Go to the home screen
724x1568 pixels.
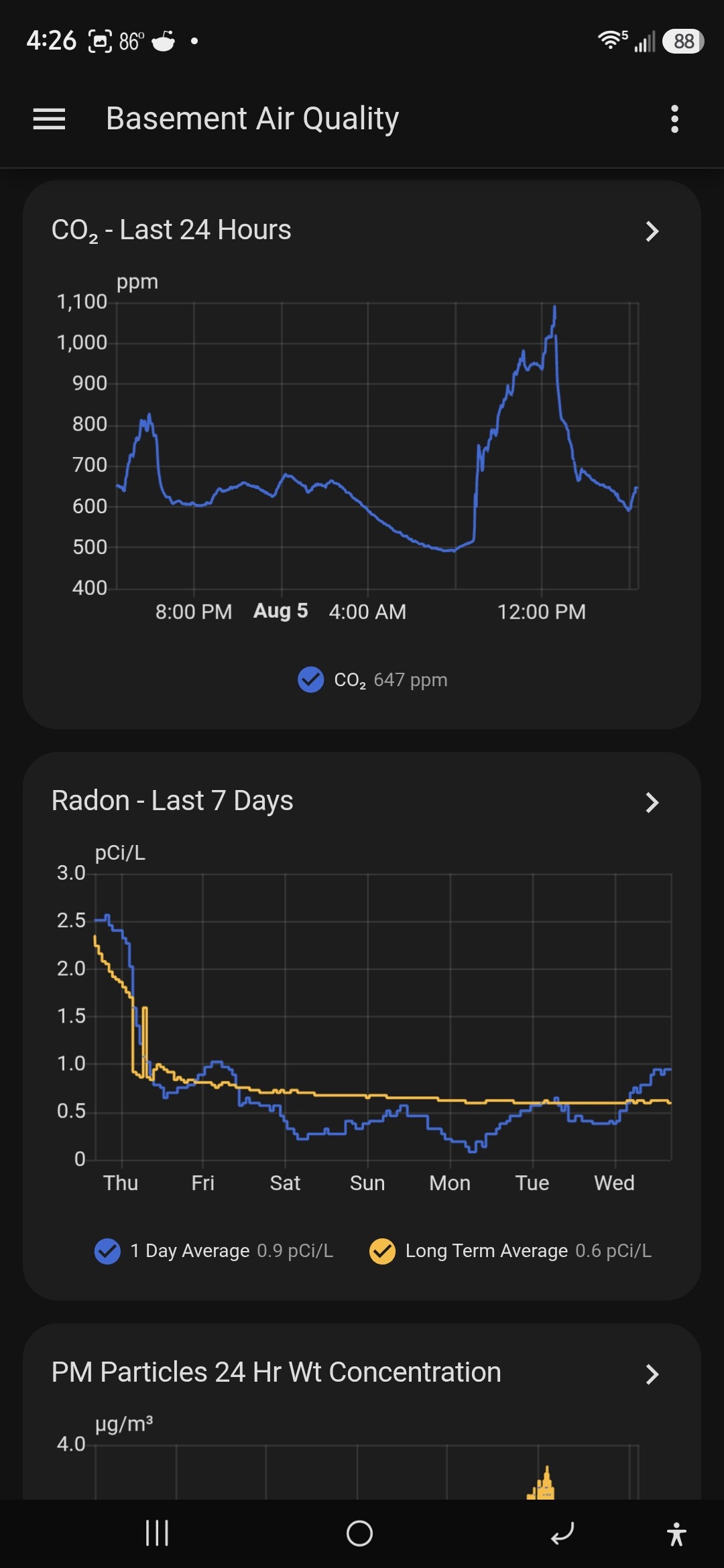pyautogui.click(x=360, y=1533)
